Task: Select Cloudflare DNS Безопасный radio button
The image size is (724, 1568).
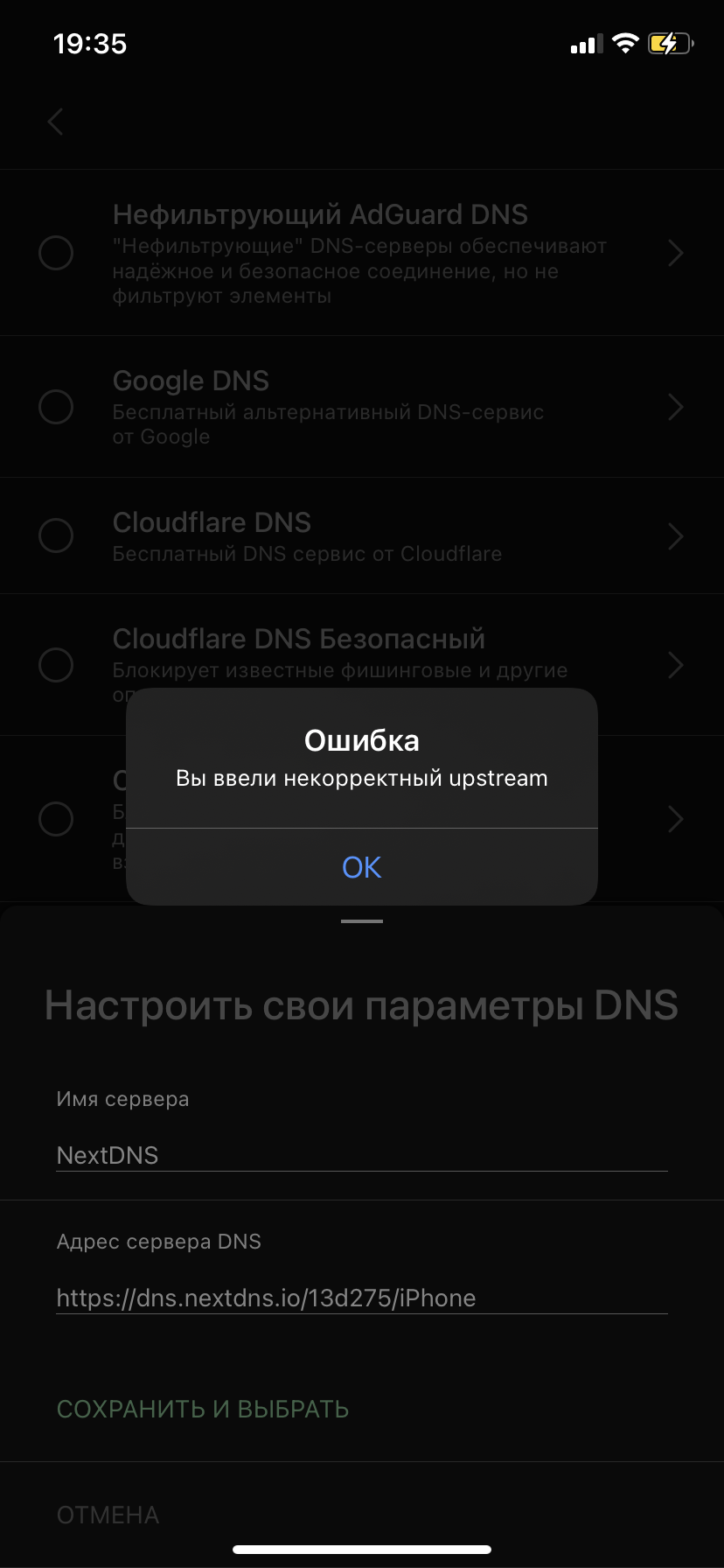Action: pos(56,665)
